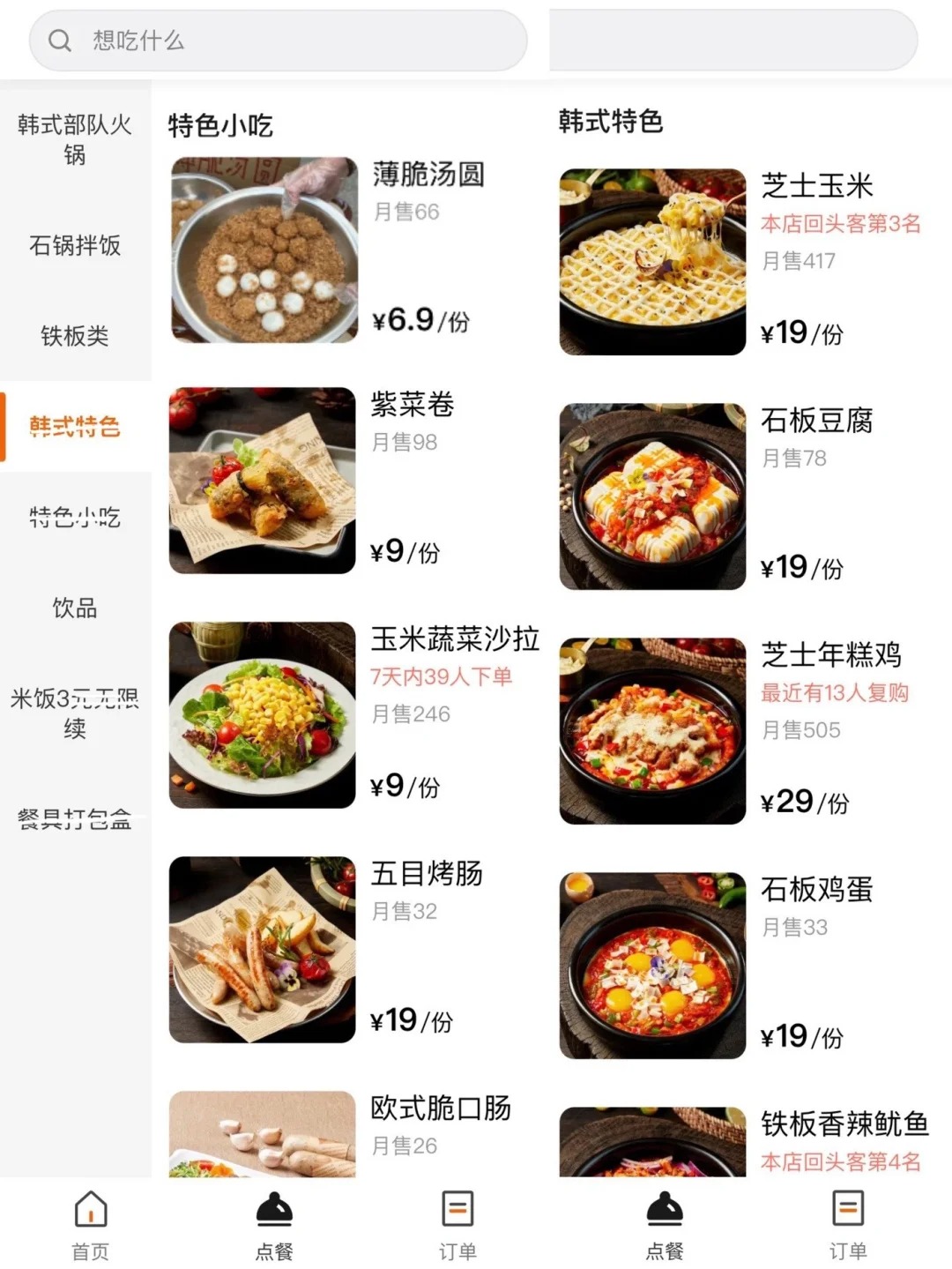Open 玉米蔬菜沙拉 details
This screenshot has height=1269, width=952.
(454, 639)
